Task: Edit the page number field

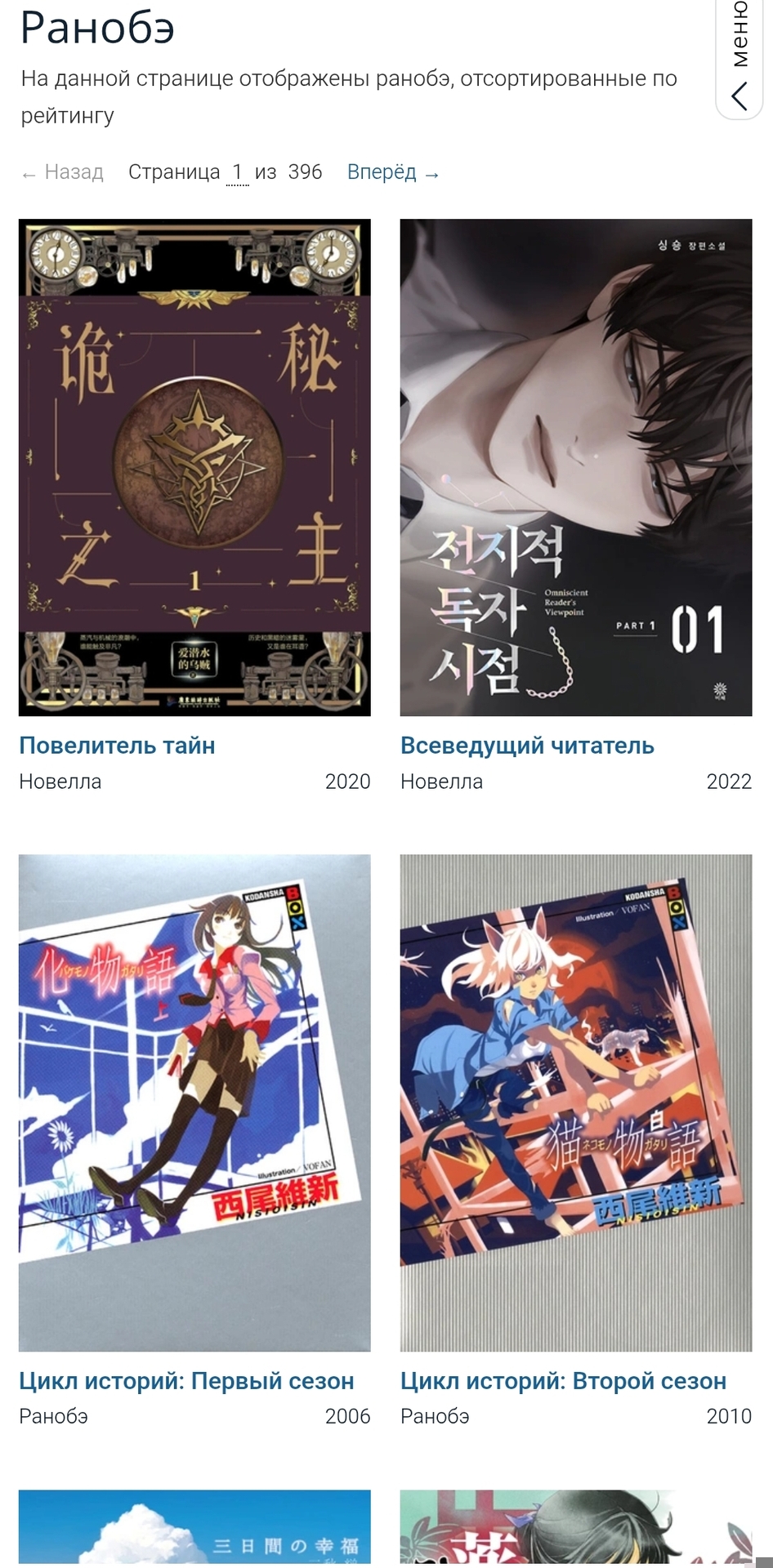Action: 237,172
